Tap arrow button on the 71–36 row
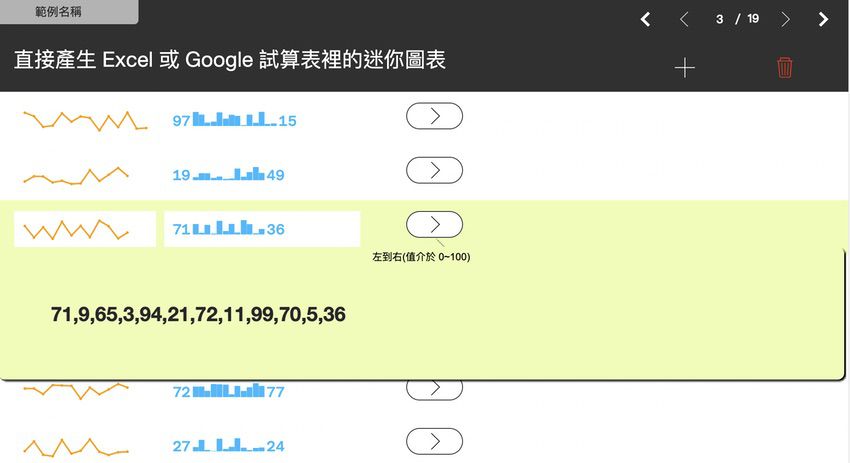The width and height of the screenshot is (850, 463). click(x=434, y=224)
